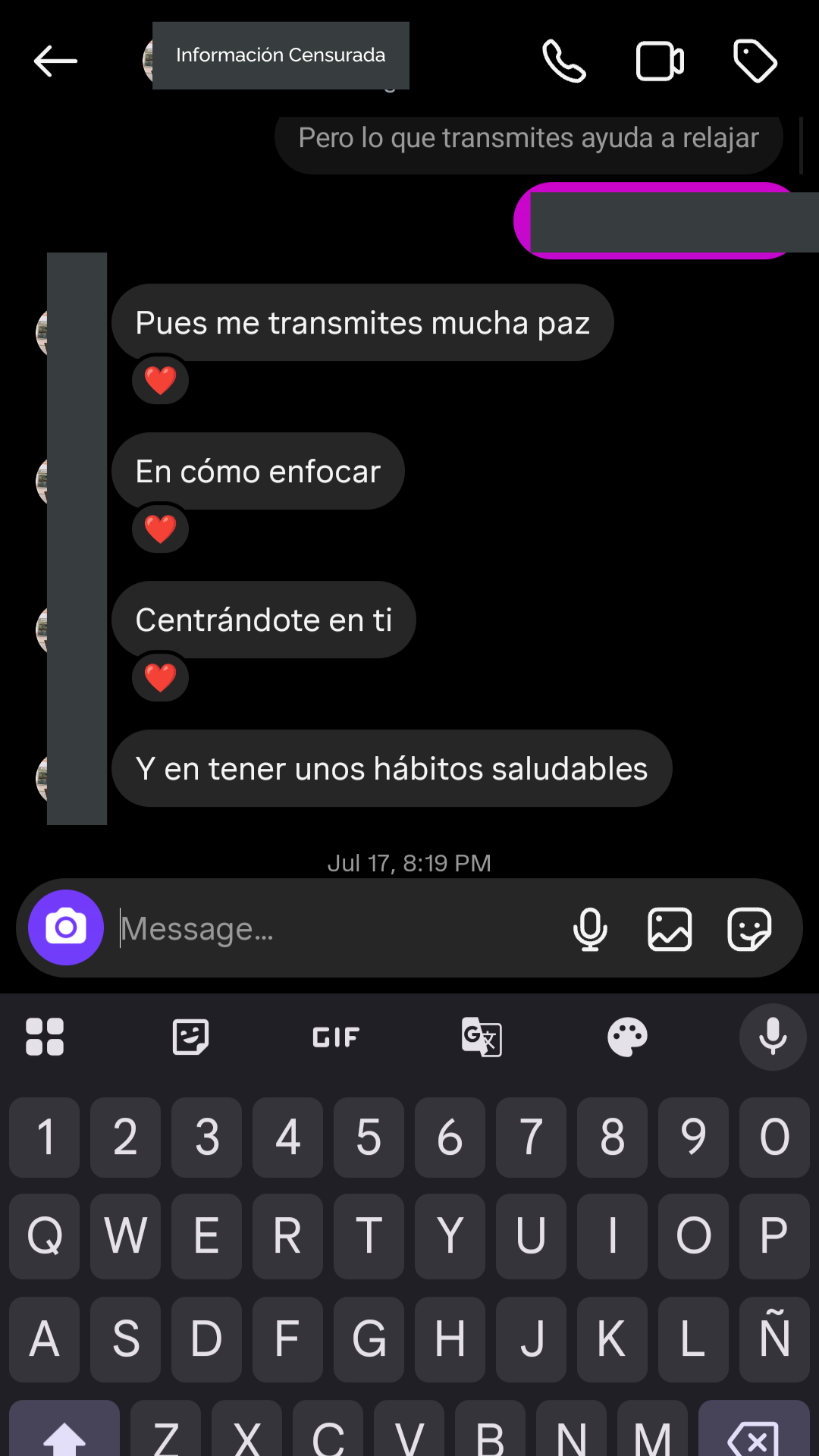Focus the Message text field
The image size is (819, 1456).
[x=334, y=928]
